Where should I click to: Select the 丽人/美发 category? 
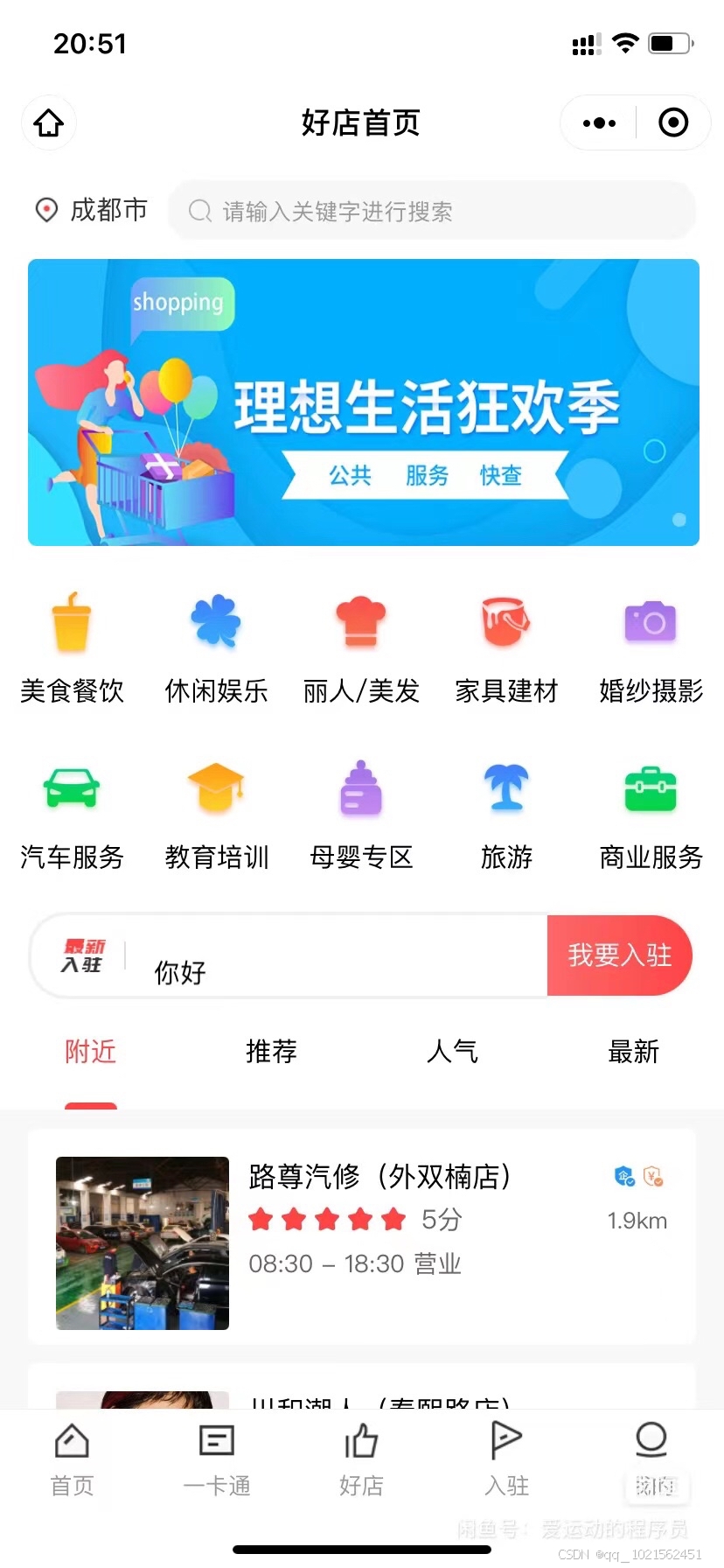361,649
